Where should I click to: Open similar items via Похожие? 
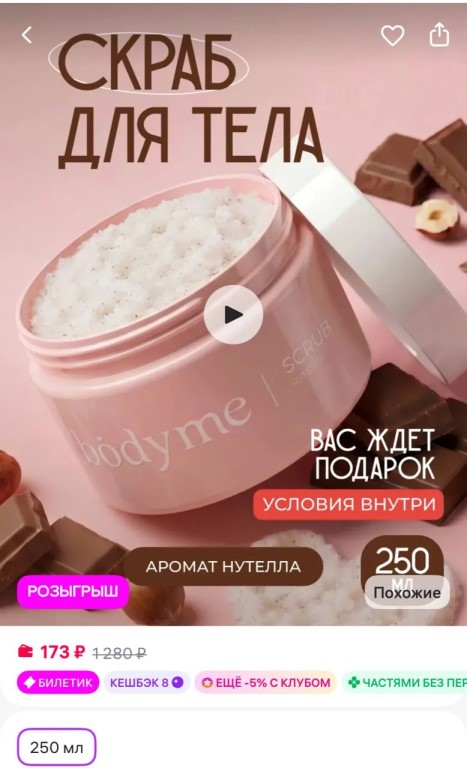pos(407,593)
